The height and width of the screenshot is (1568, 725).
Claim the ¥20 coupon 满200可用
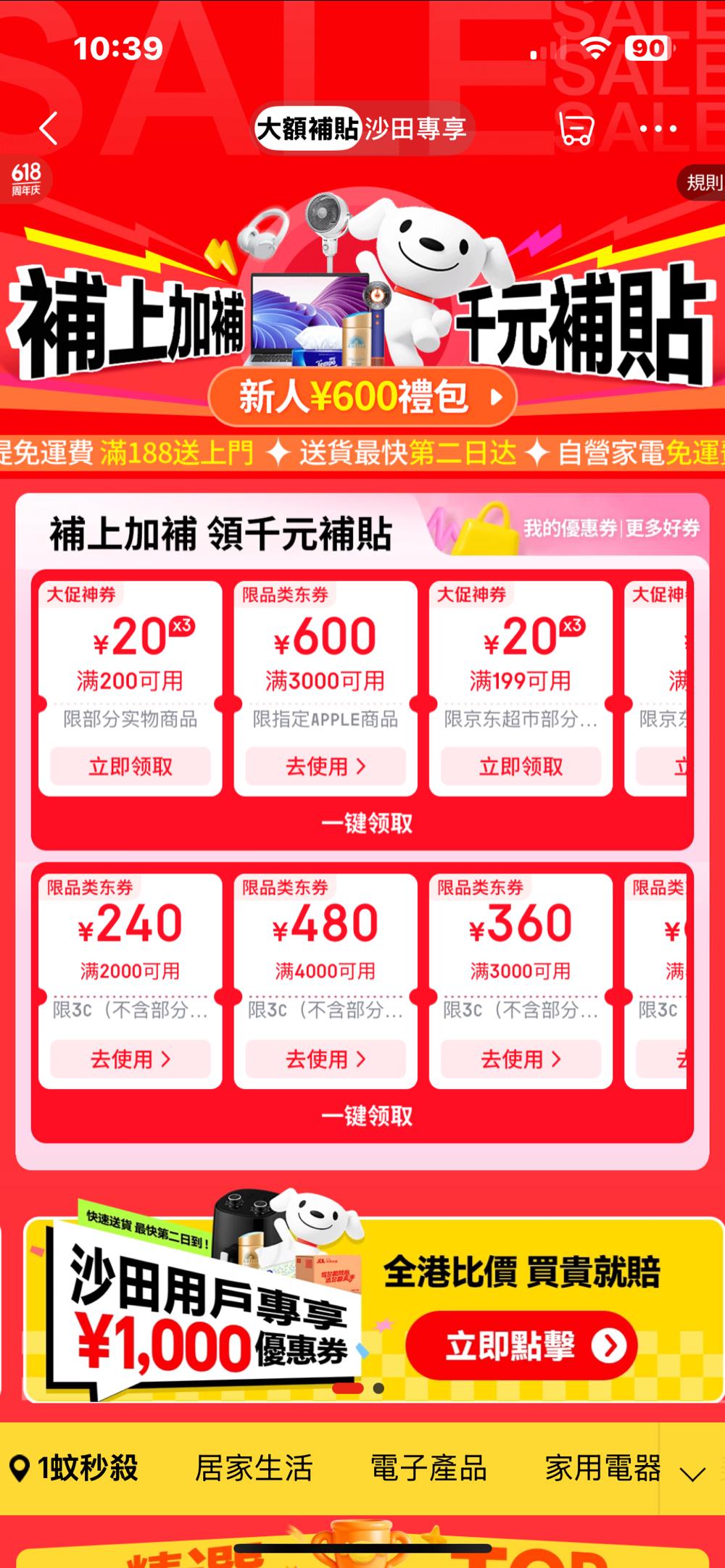tap(130, 766)
